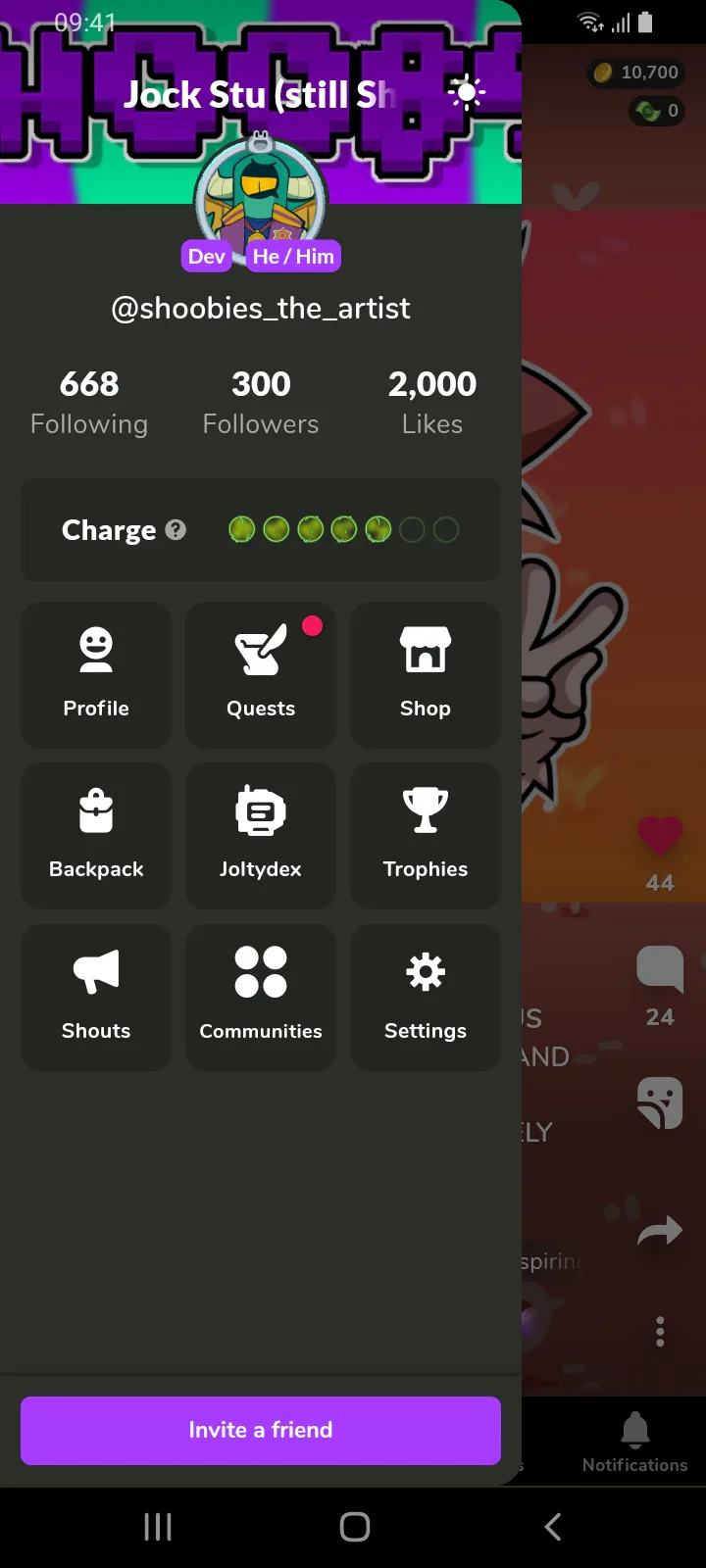Open Shouts
The image size is (706, 1568).
96,997
